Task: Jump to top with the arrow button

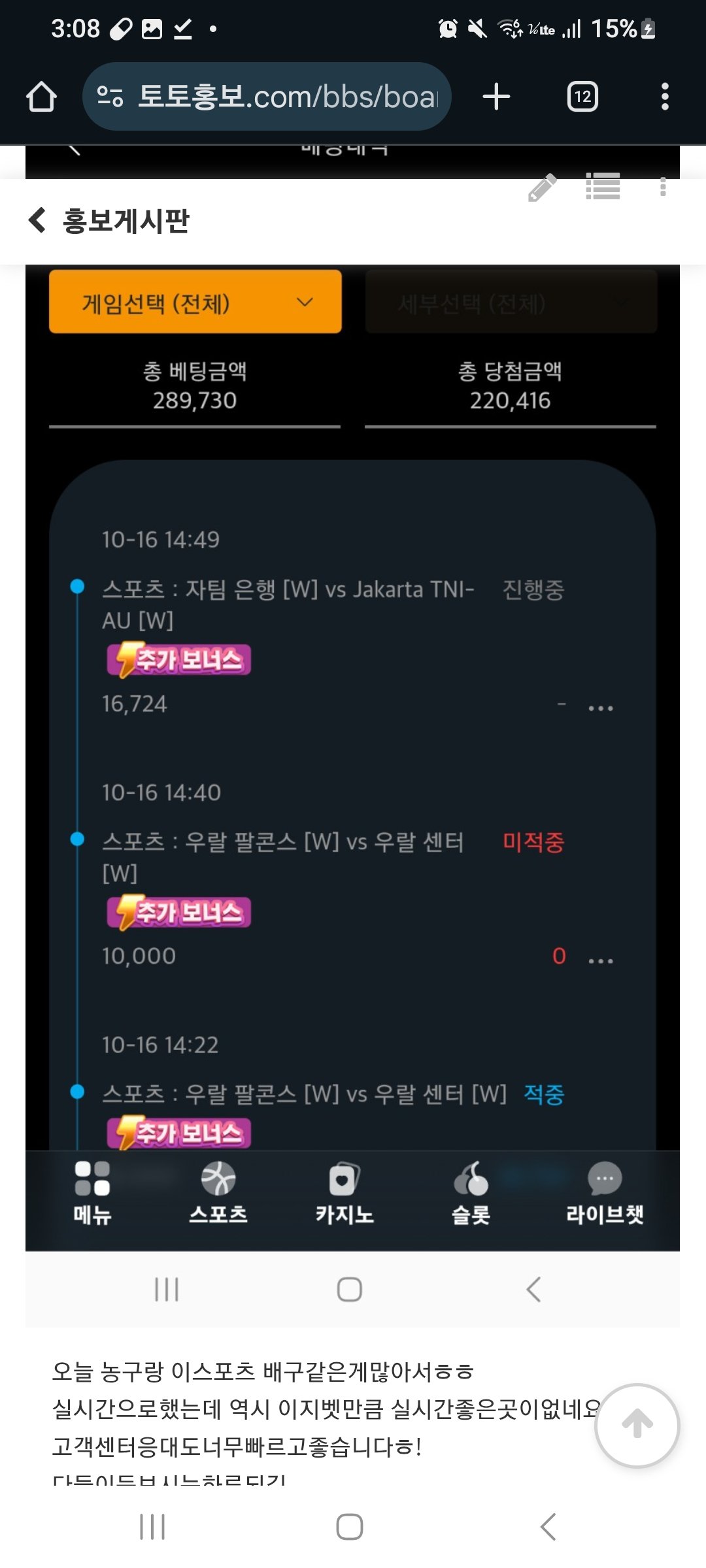Action: 637,1426
